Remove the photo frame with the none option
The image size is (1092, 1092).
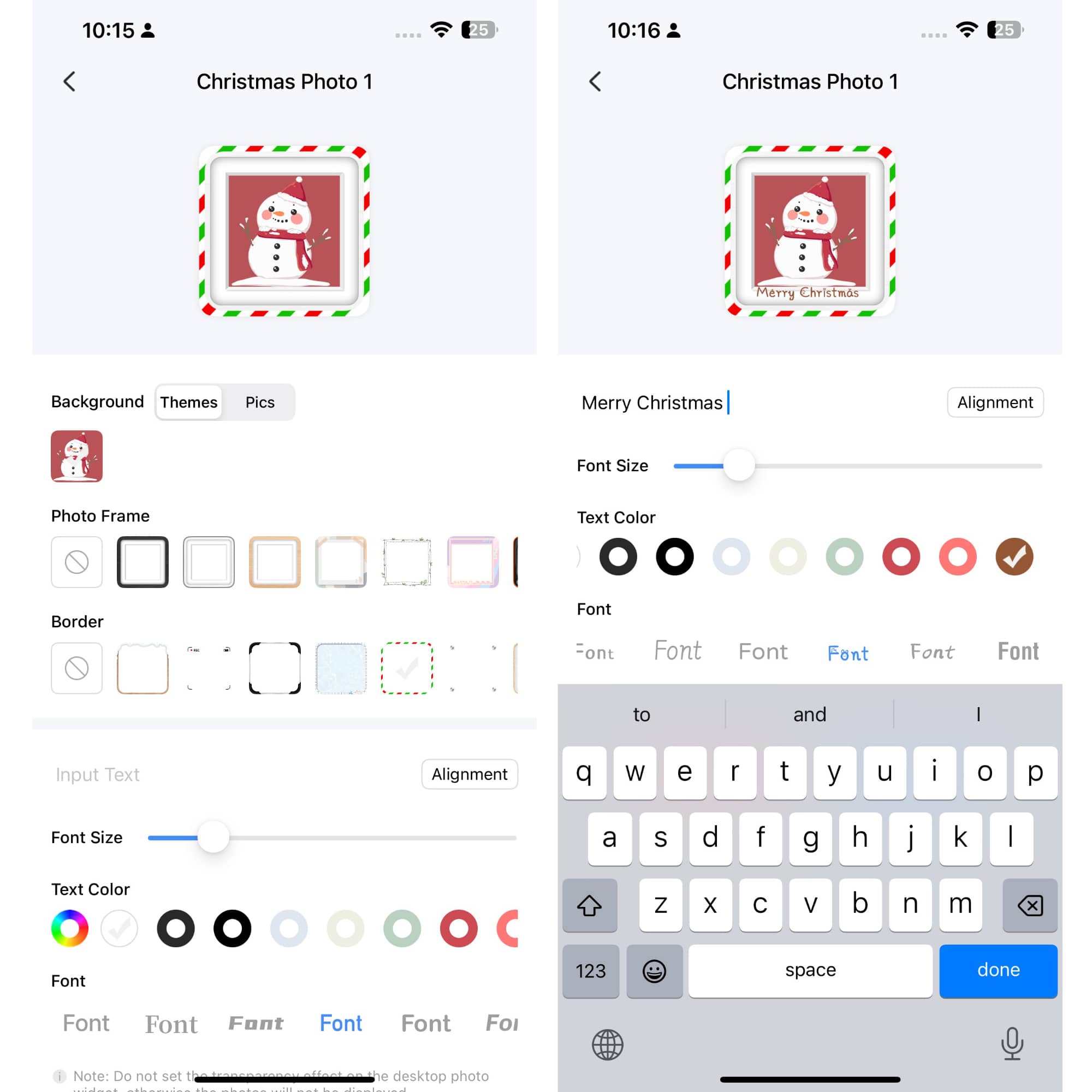pyautogui.click(x=76, y=562)
